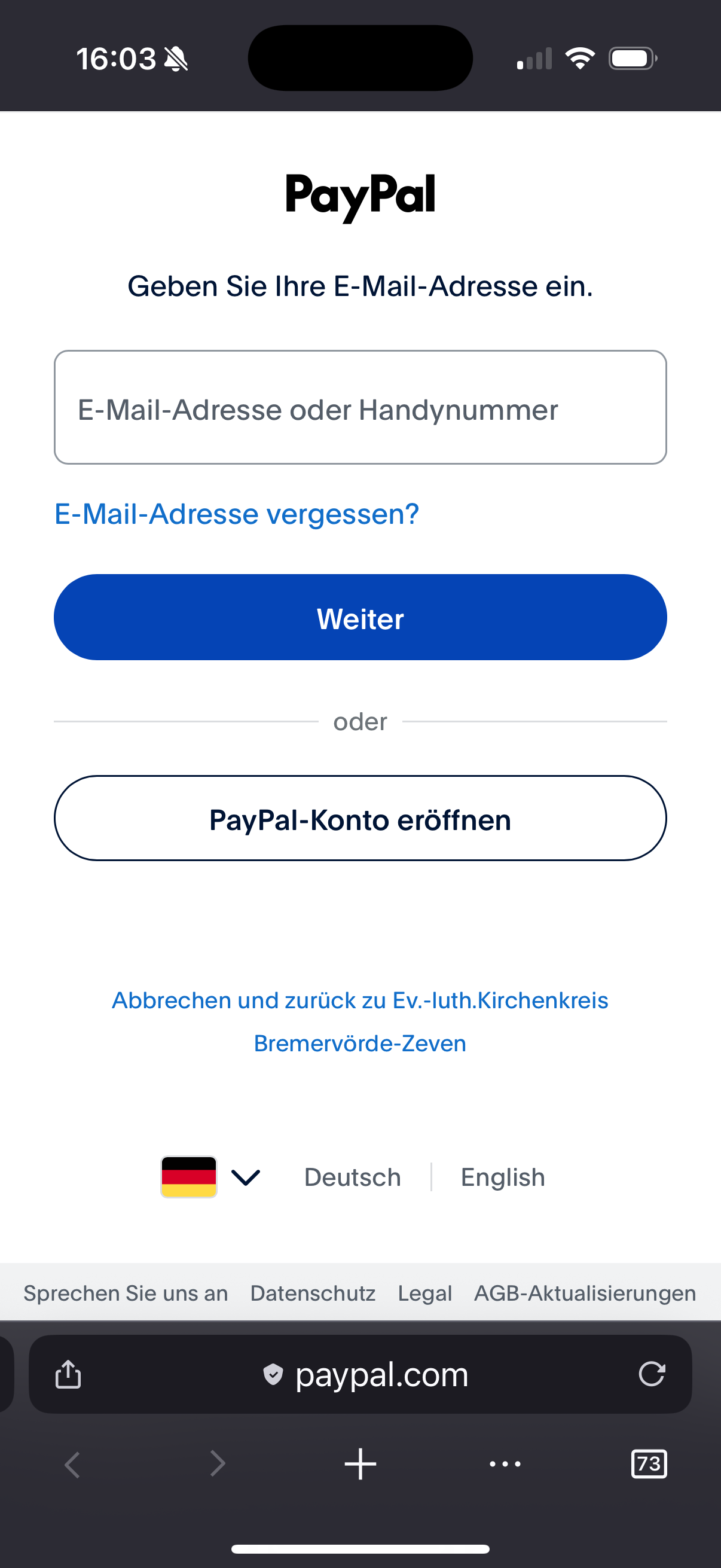
Task: Navigate forward with the right chevron
Action: coord(216,1465)
